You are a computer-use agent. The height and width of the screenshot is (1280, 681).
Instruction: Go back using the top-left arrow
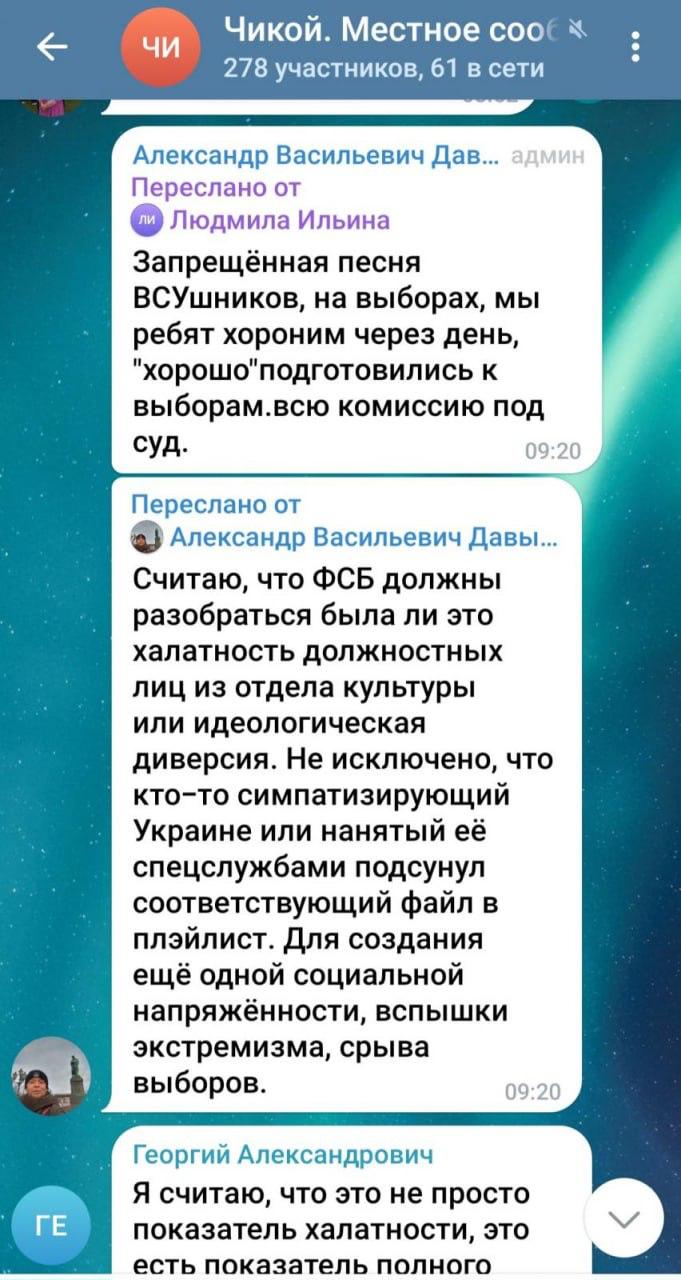pos(50,47)
